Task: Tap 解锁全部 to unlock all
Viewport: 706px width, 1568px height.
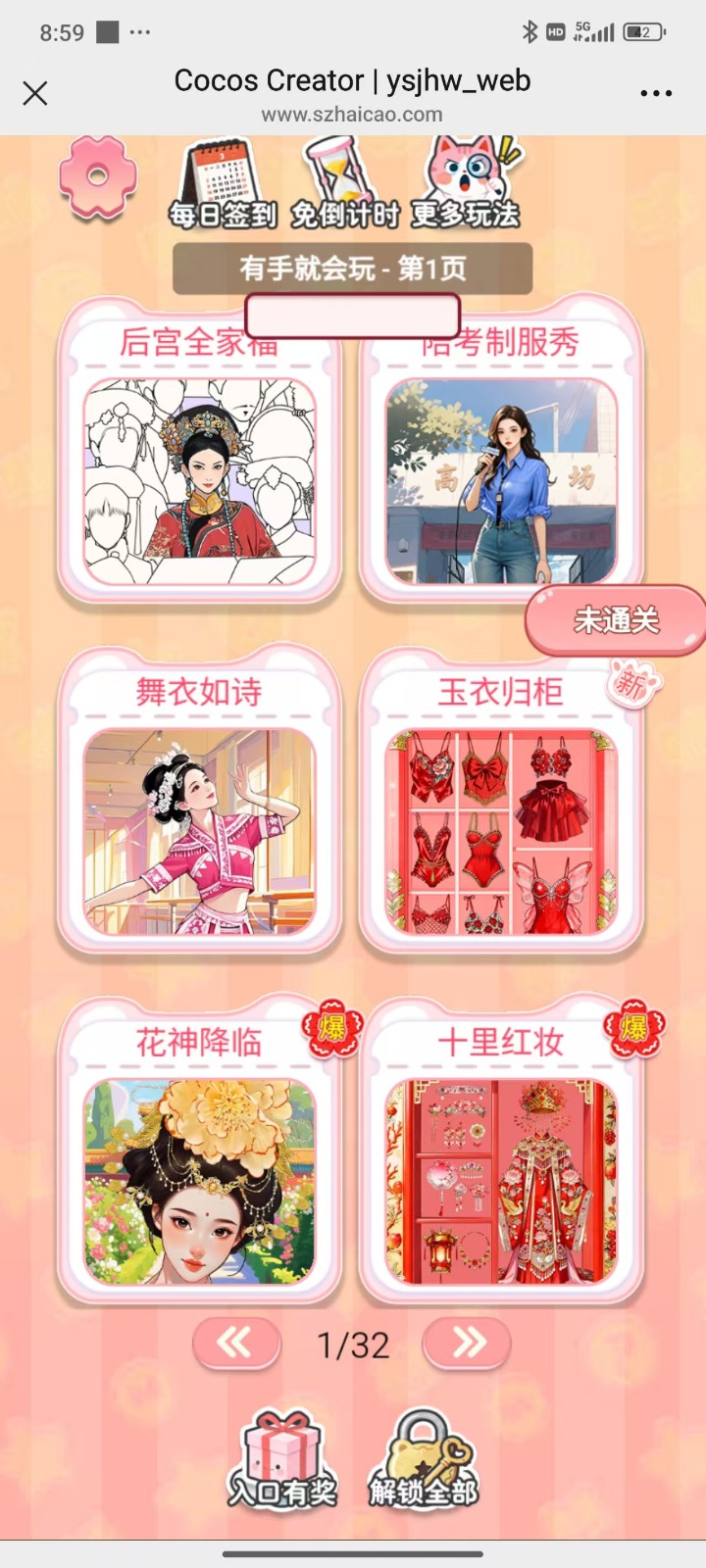Action: (x=423, y=1460)
